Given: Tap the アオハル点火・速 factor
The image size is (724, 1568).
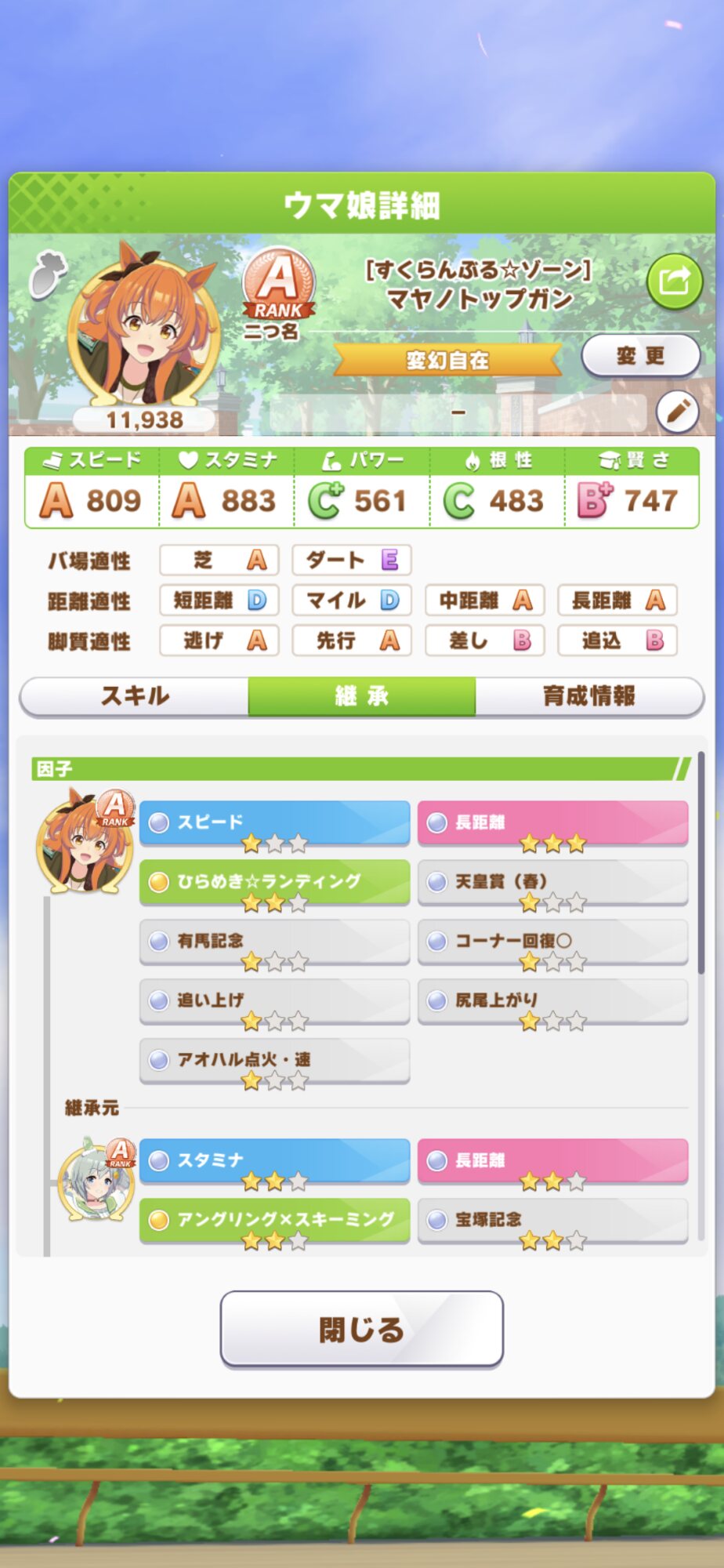Looking at the screenshot, I should pyautogui.click(x=274, y=1061).
